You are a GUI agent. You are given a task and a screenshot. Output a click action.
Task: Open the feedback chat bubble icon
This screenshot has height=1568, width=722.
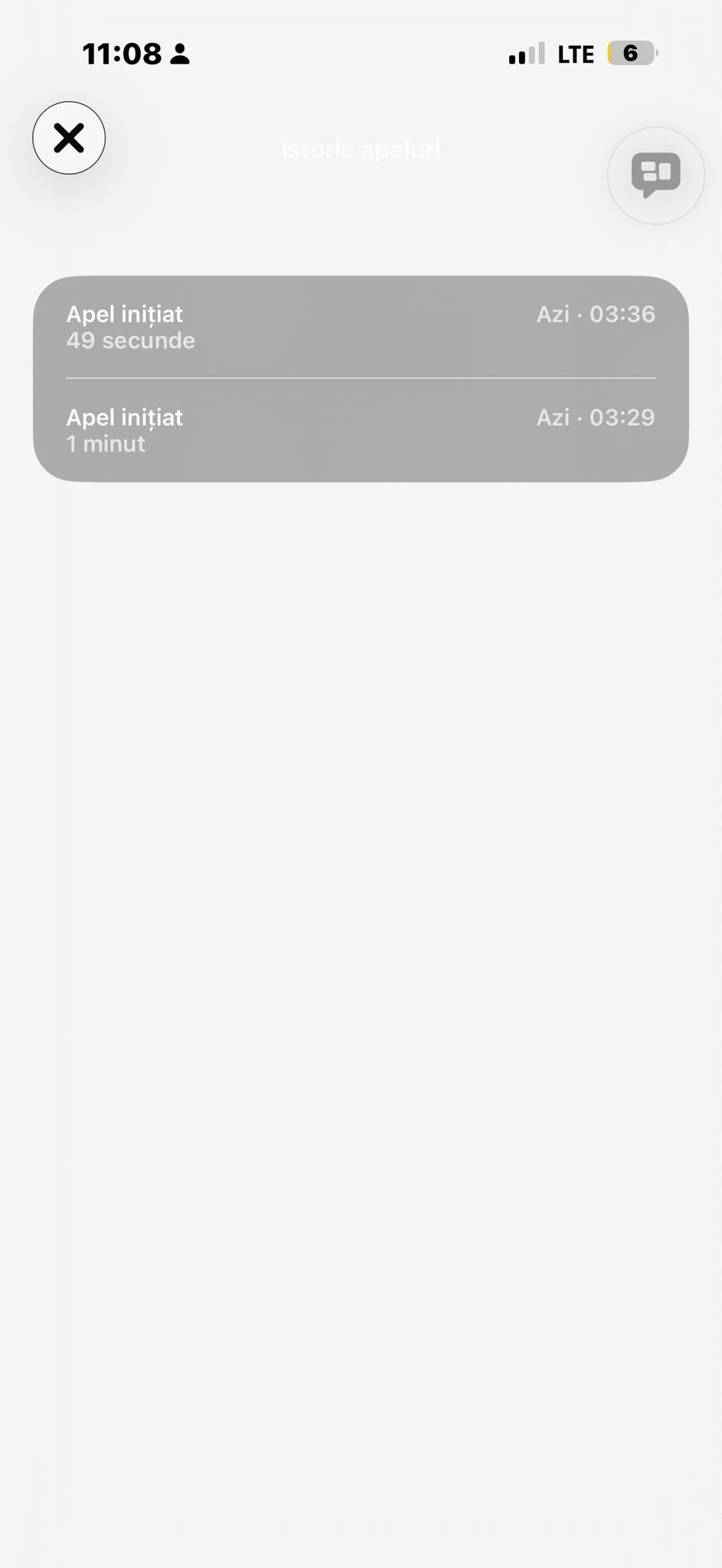pos(656,175)
